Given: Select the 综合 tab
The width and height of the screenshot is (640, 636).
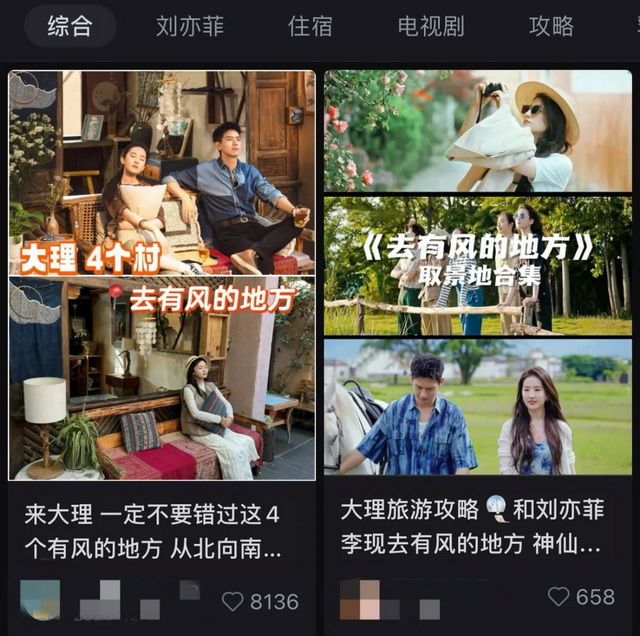Looking at the screenshot, I should tap(69, 26).
